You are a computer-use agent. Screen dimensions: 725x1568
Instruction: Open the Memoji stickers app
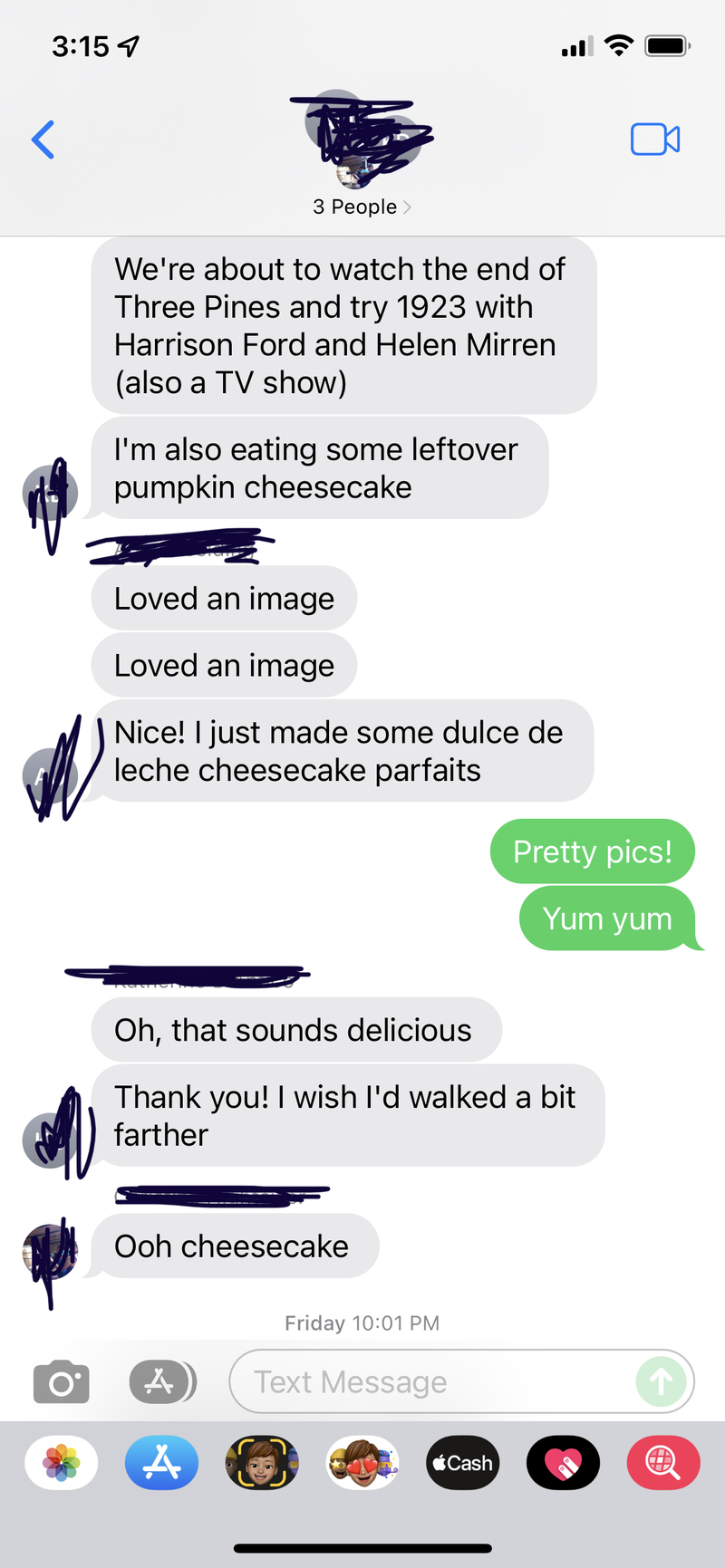362,1463
